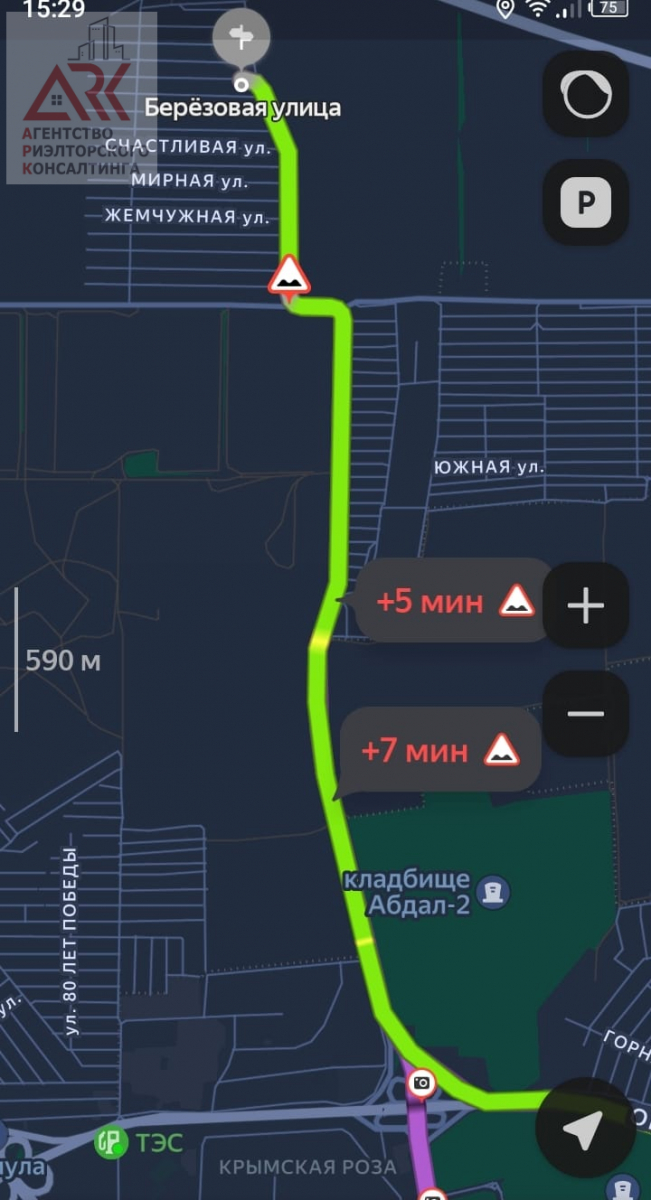The height and width of the screenshot is (1200, 651).
Task: Zoom out with the minus button
Action: (586, 713)
